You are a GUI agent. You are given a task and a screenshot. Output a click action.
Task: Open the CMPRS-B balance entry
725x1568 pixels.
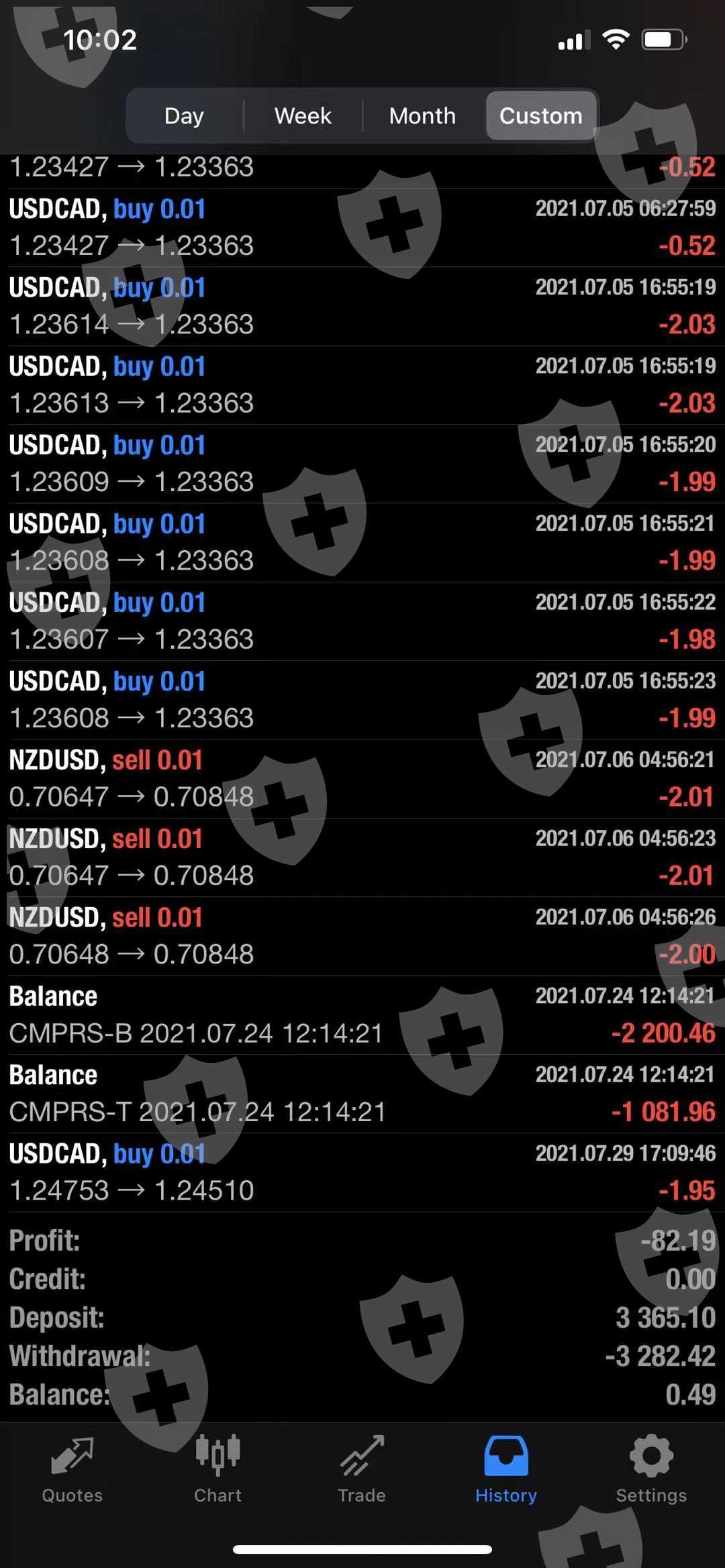pyautogui.click(x=362, y=1014)
